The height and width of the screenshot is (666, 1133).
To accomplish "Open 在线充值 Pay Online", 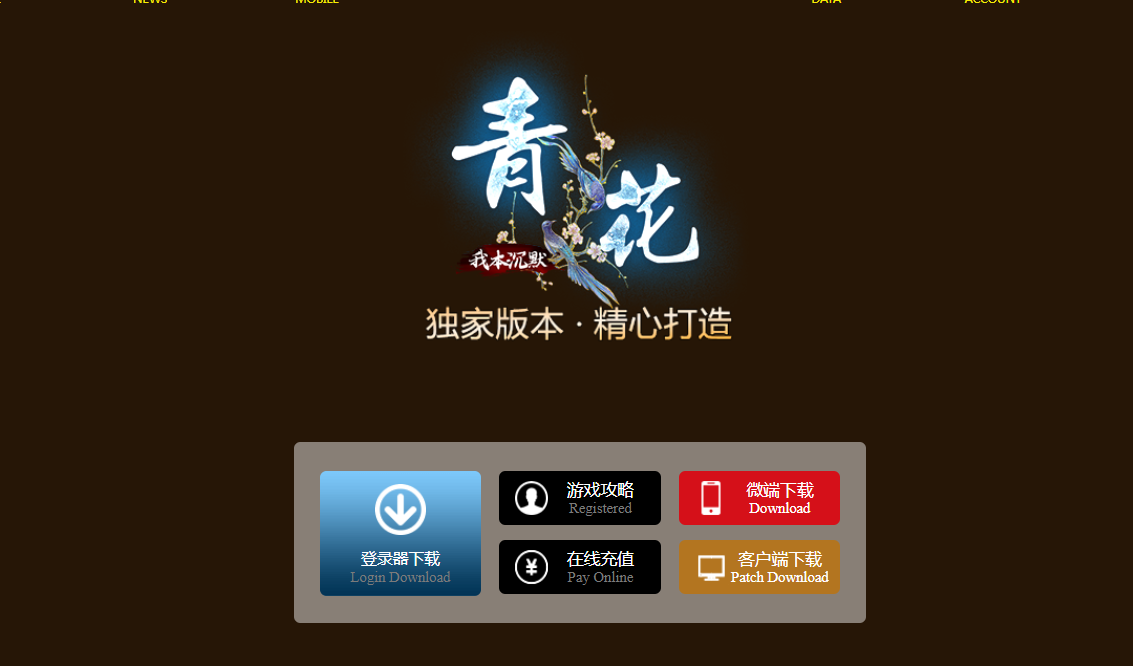I will click(579, 567).
